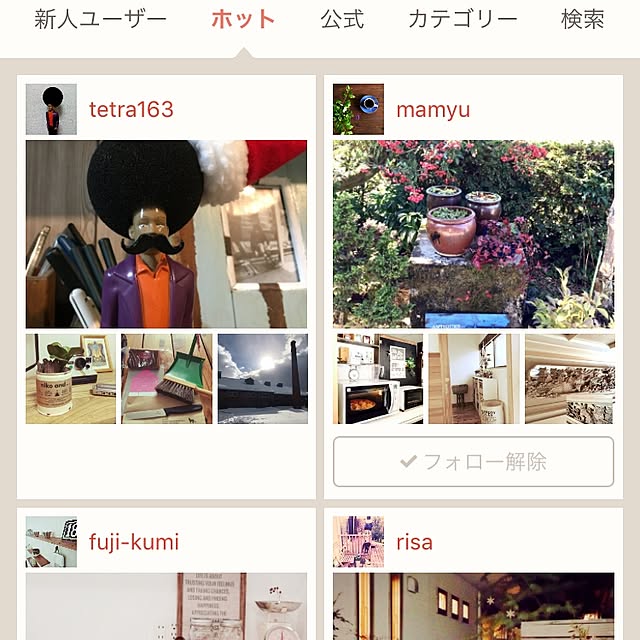
Task: Open mamyu's microwave kitchen photo
Action: (x=377, y=379)
